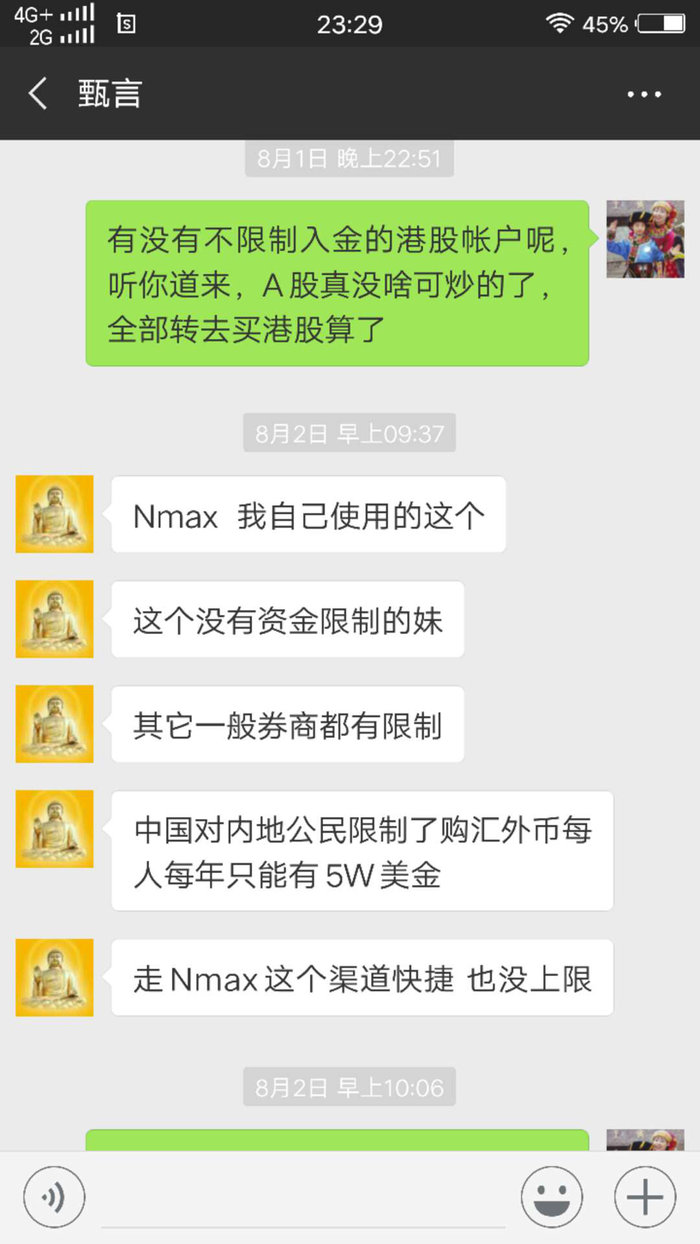Image resolution: width=700 pixels, height=1244 pixels.
Task: Go back from the 甄言 chat
Action: 38,94
